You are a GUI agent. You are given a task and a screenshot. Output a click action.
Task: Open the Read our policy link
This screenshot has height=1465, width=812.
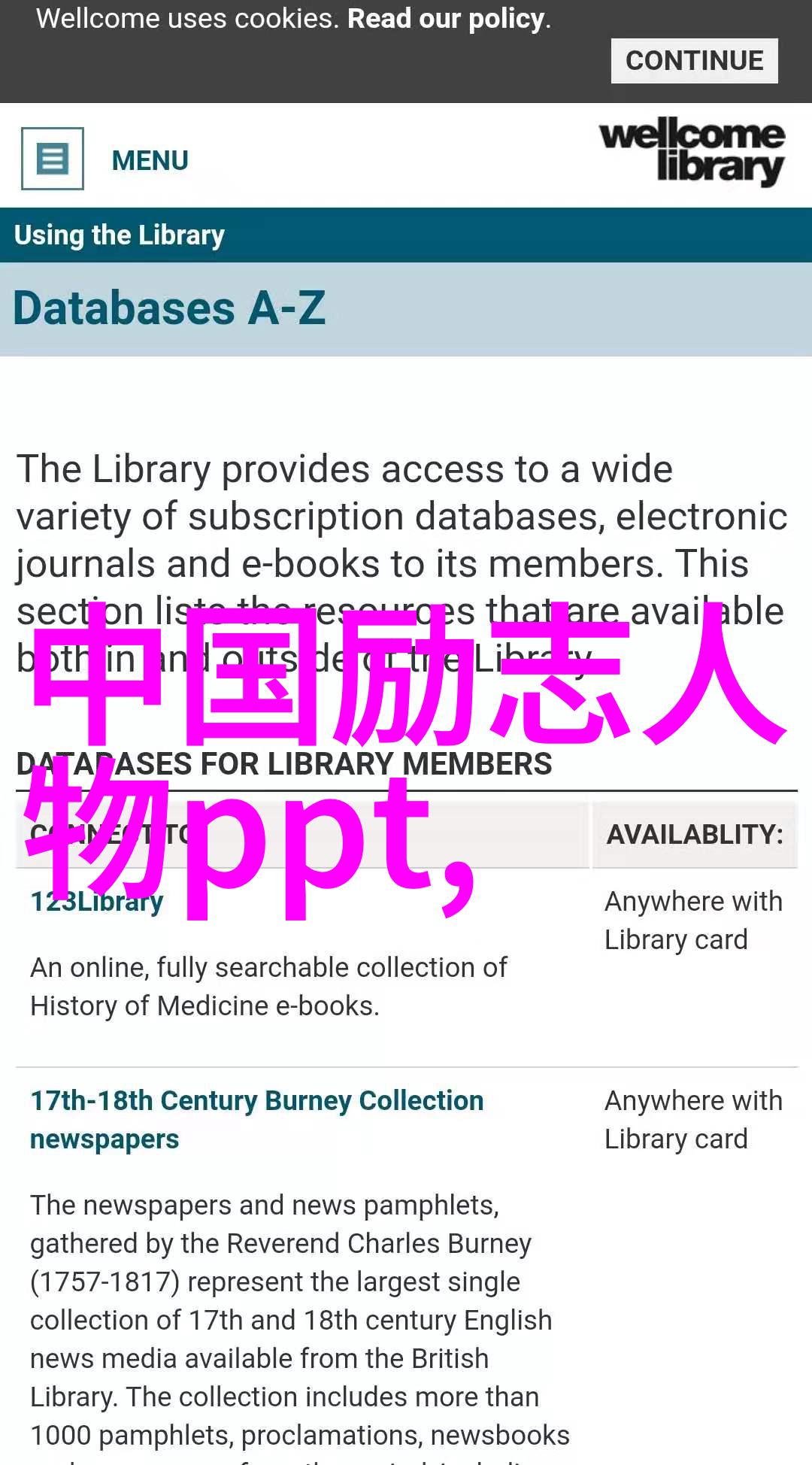tap(447, 19)
